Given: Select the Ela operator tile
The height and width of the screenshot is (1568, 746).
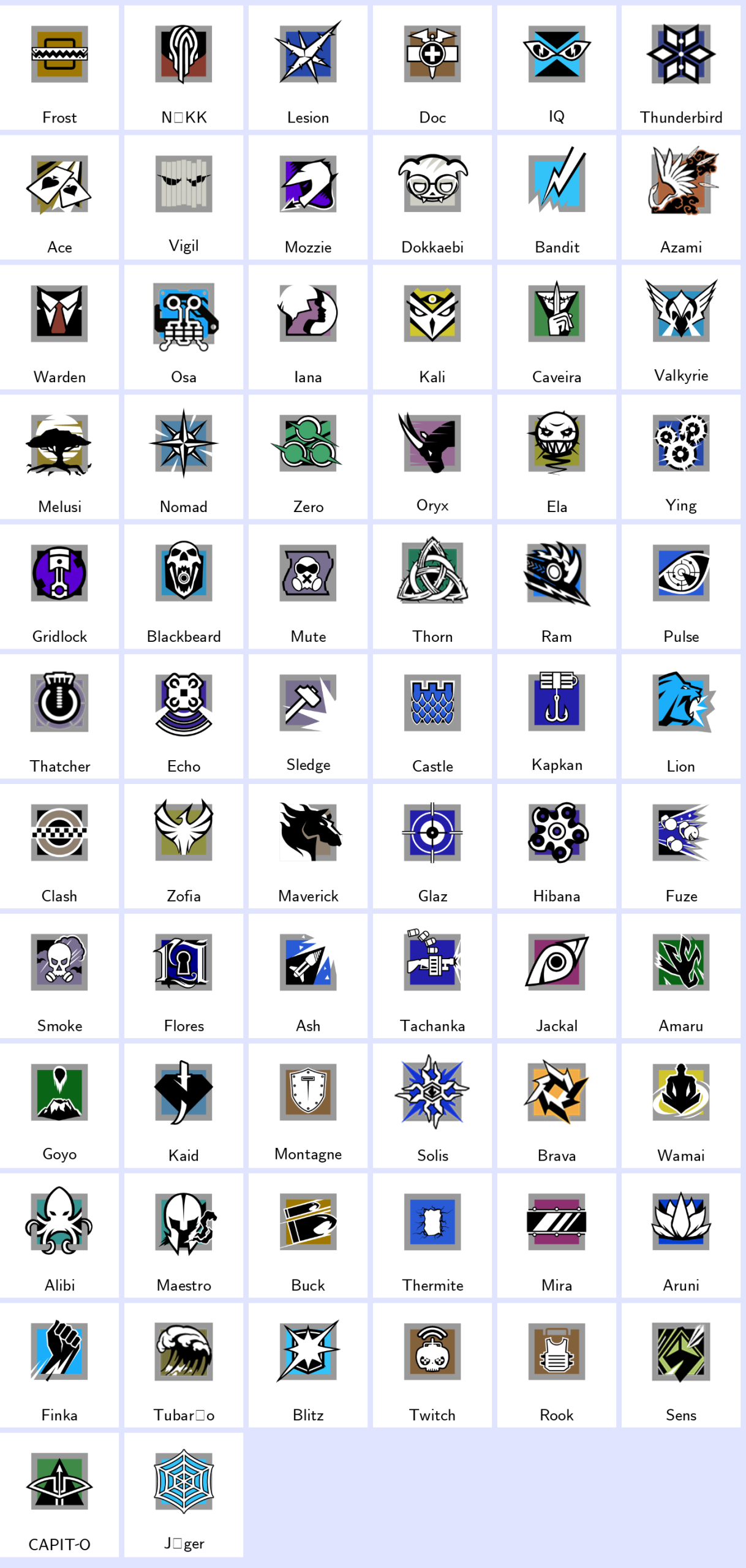Looking at the screenshot, I should 556,457.
